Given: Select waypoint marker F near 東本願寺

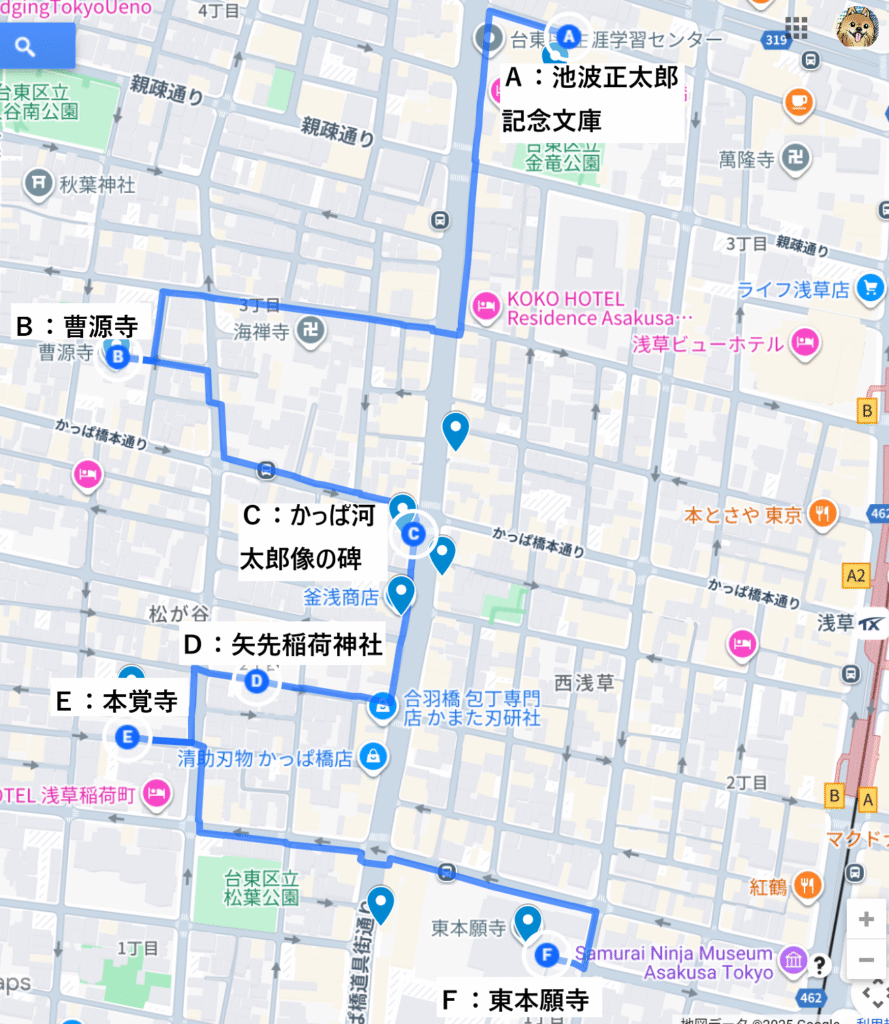Looking at the screenshot, I should coord(546,954).
